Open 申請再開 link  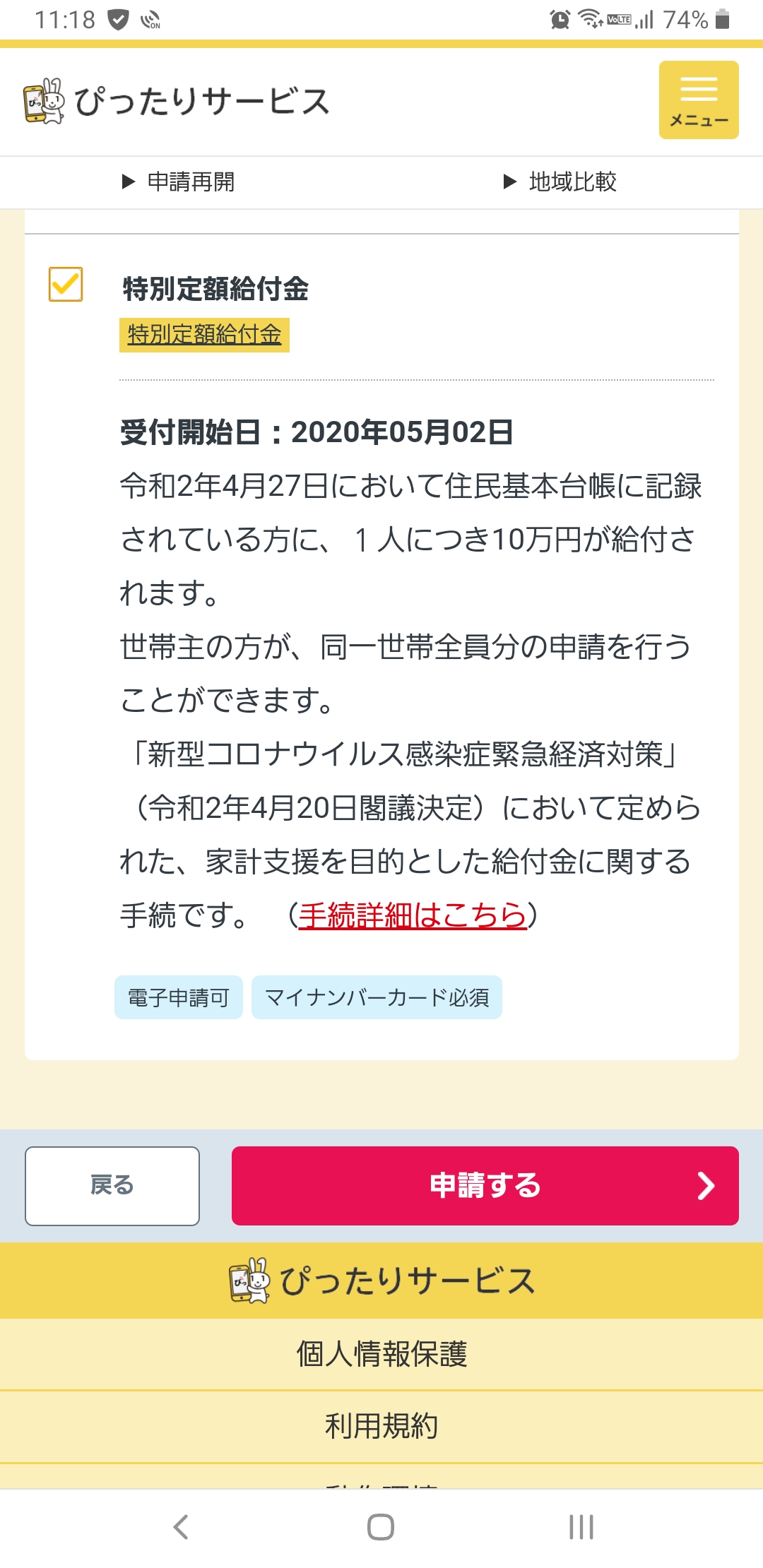click(179, 182)
